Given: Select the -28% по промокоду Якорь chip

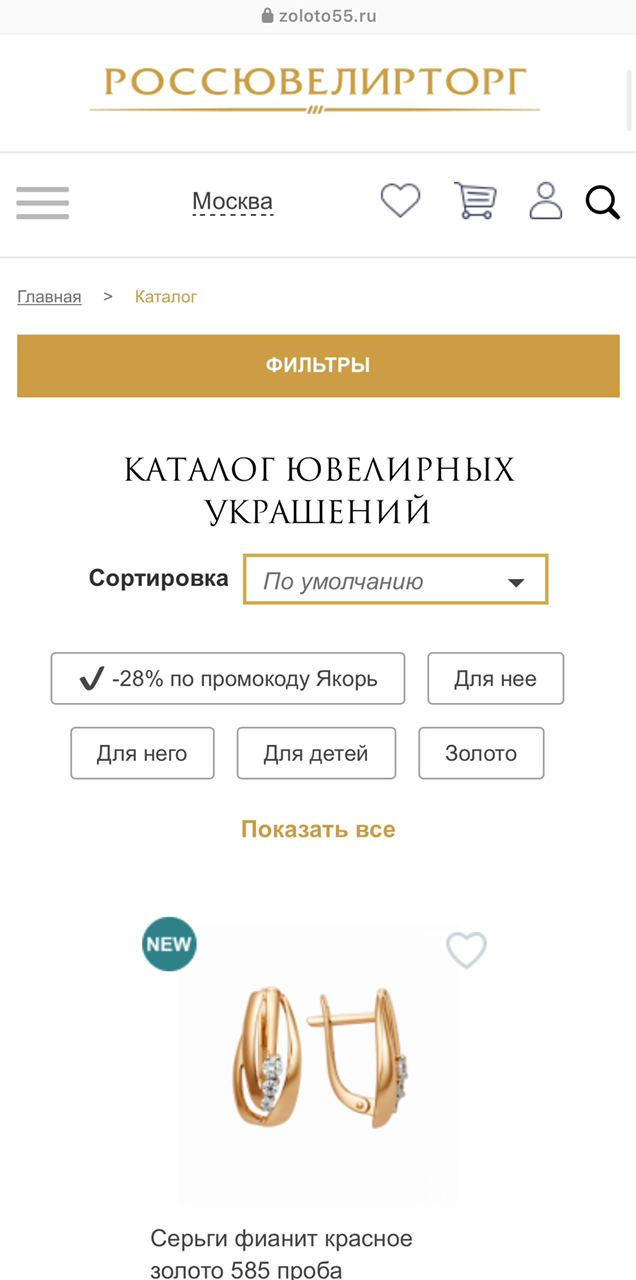Looking at the screenshot, I should click(228, 679).
